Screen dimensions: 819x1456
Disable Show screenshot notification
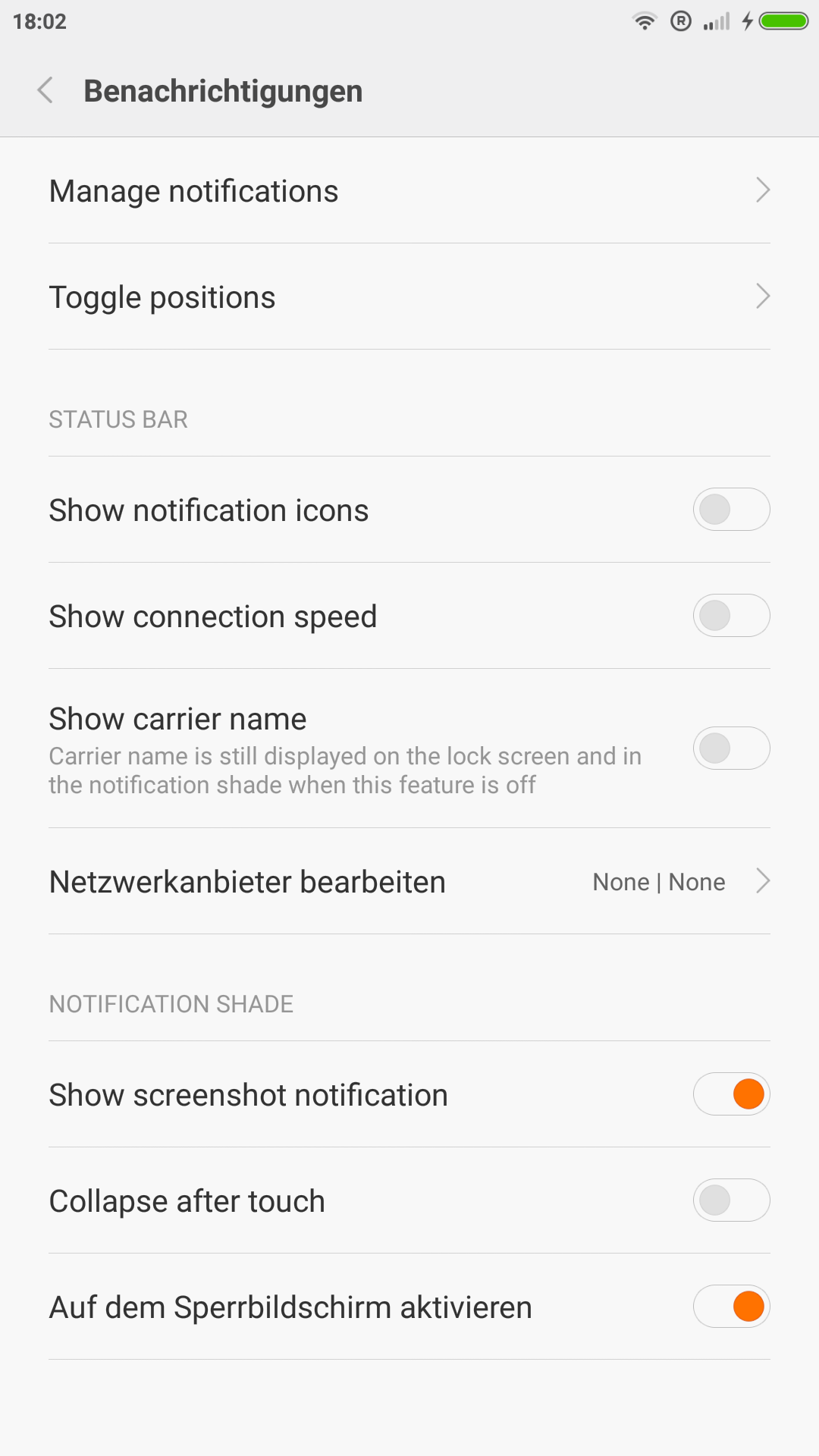point(731,1094)
